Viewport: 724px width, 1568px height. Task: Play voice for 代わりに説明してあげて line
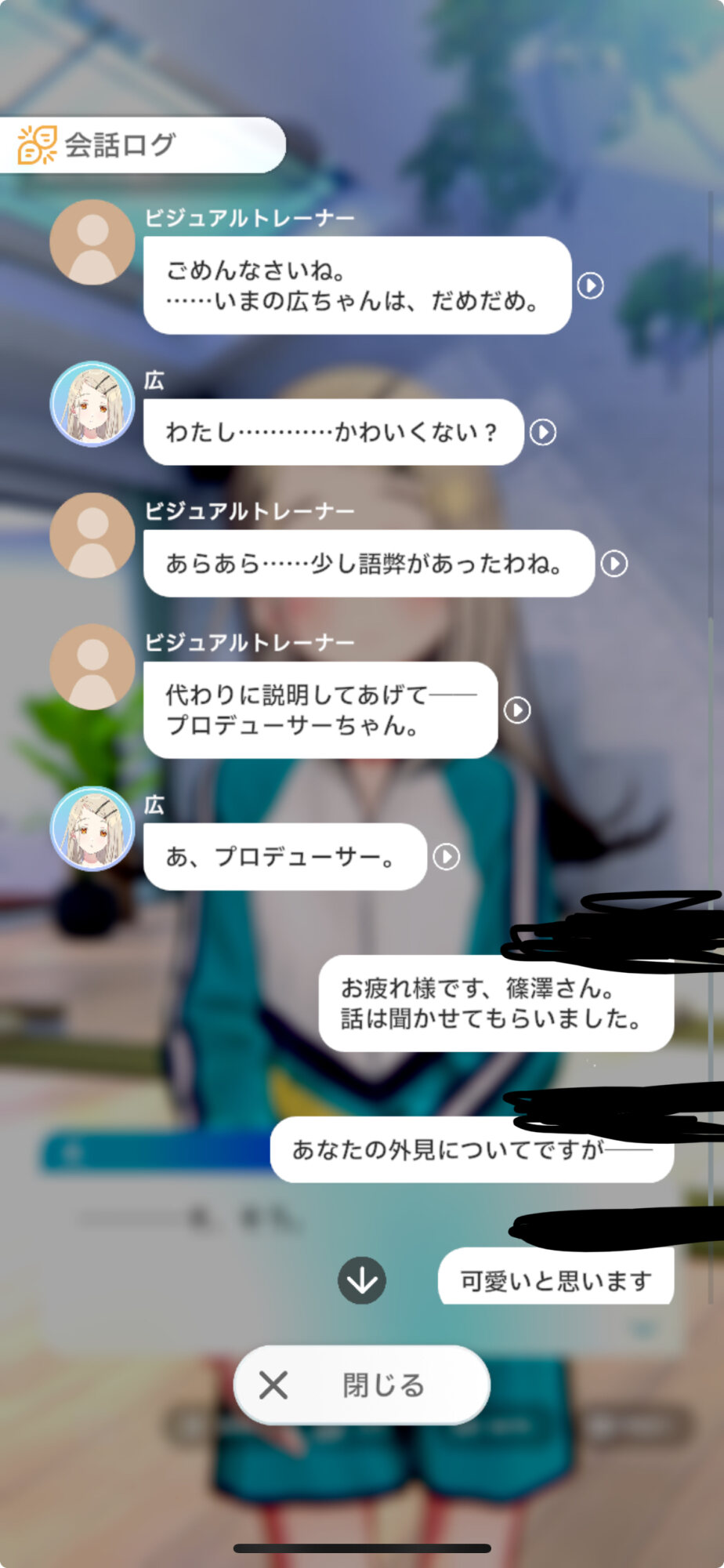pyautogui.click(x=517, y=710)
